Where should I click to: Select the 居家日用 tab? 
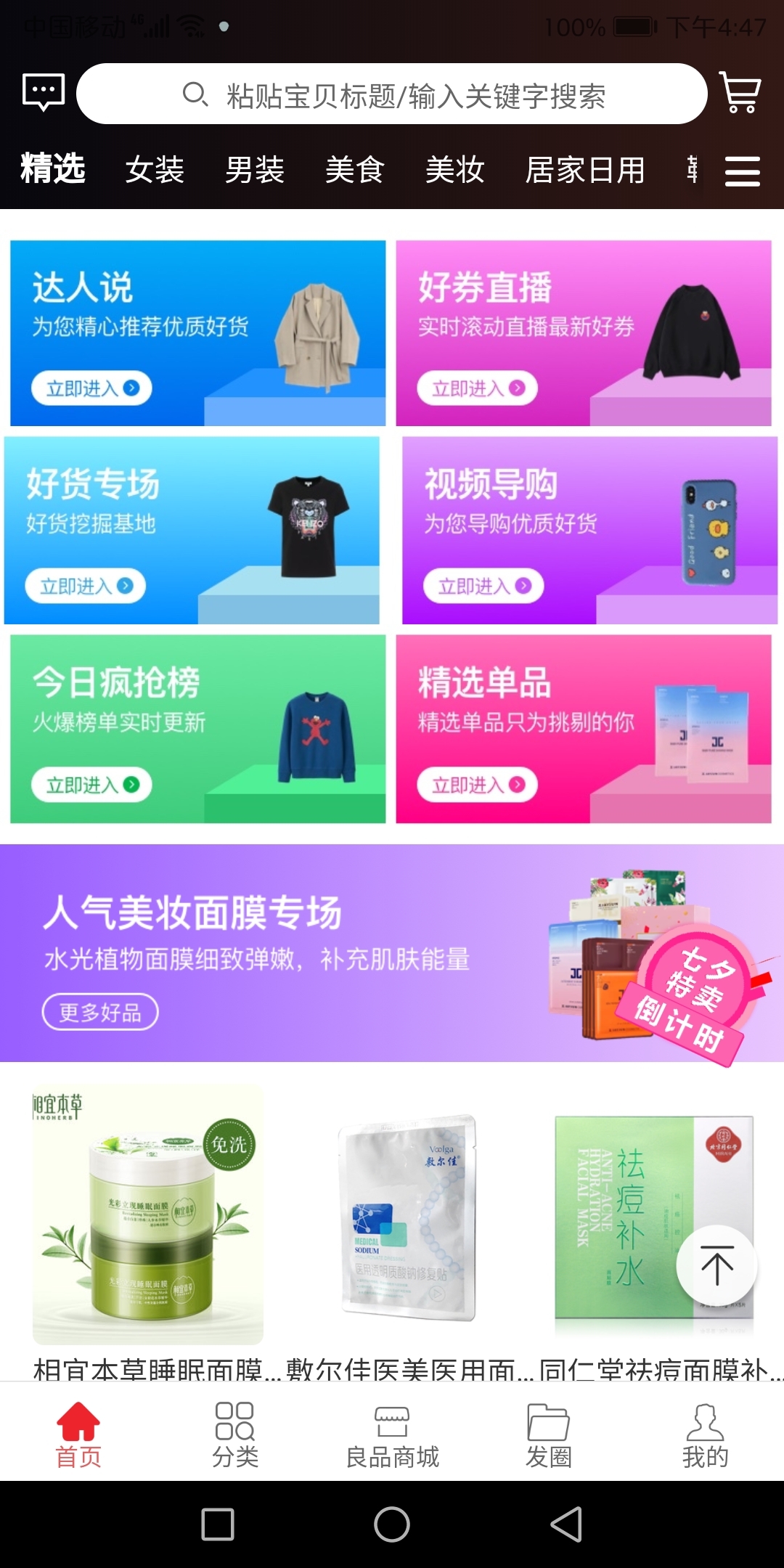pyautogui.click(x=585, y=171)
